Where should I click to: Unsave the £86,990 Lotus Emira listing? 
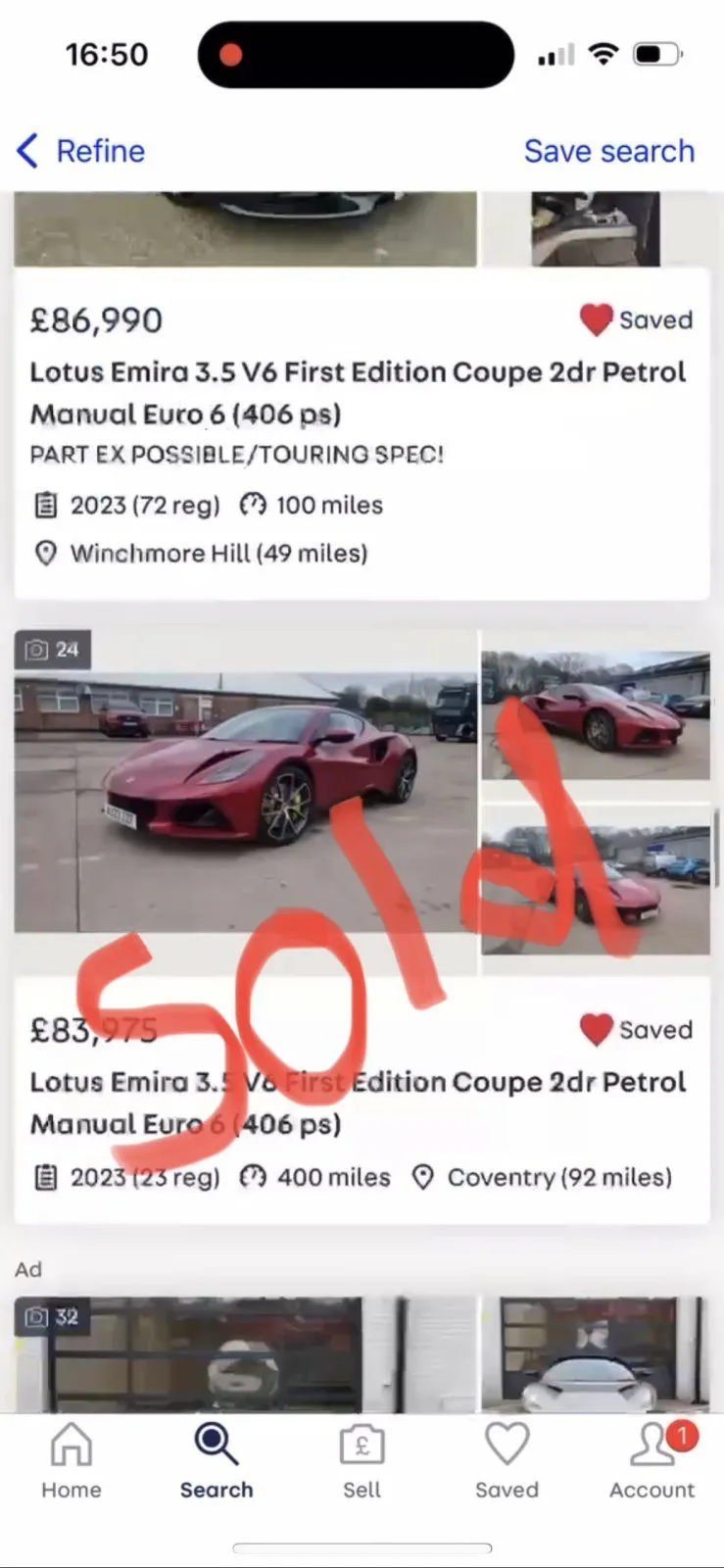(x=596, y=319)
